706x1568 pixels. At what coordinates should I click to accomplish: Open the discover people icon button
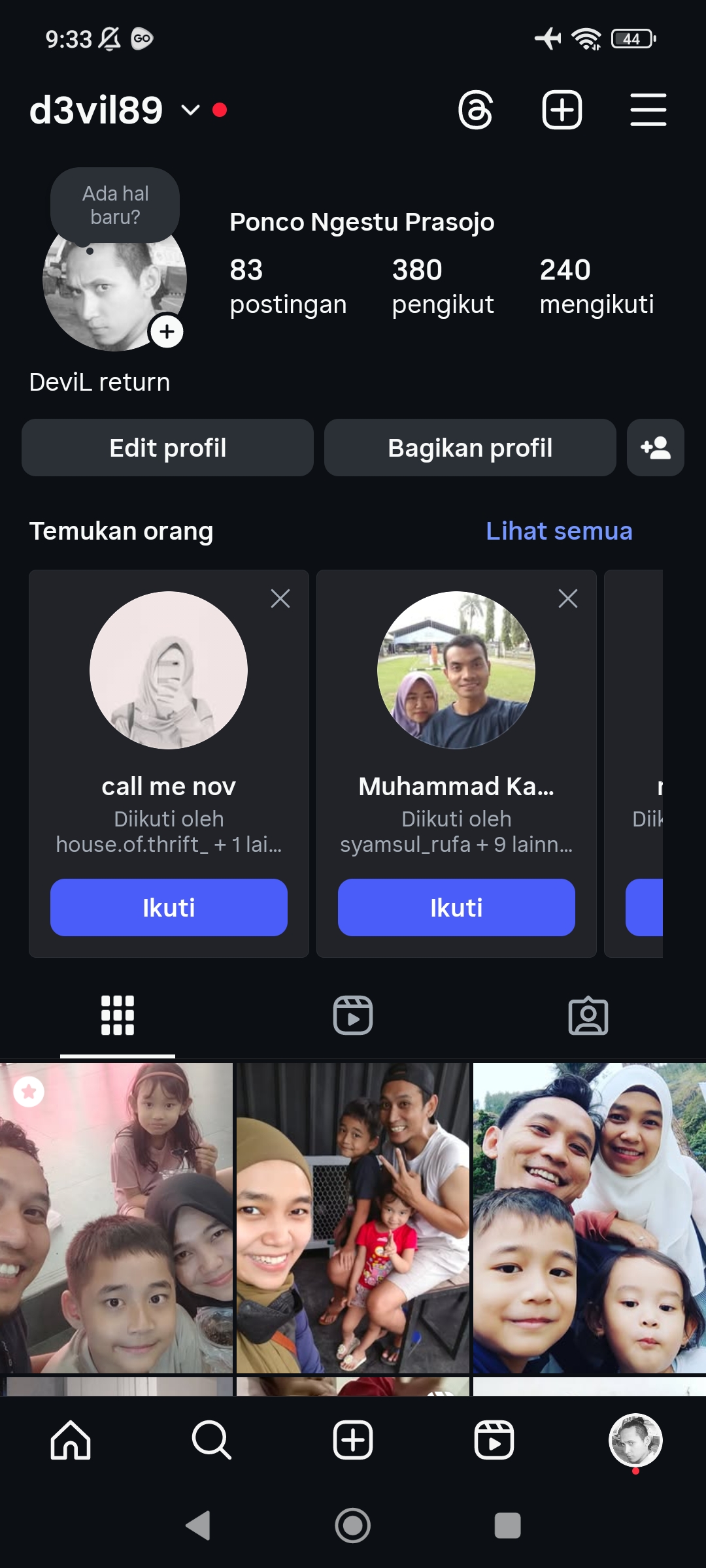pos(655,448)
